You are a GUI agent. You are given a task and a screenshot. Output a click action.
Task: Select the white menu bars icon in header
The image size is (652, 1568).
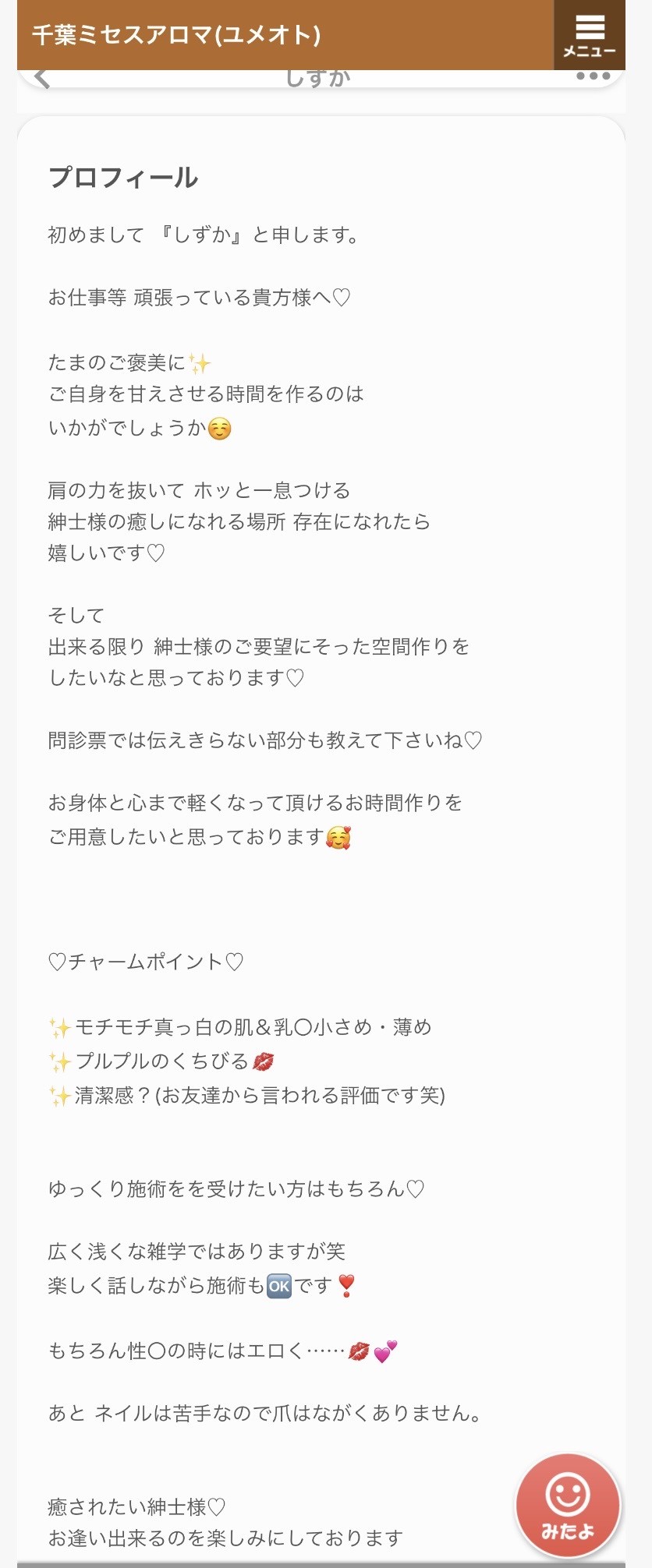(590, 28)
